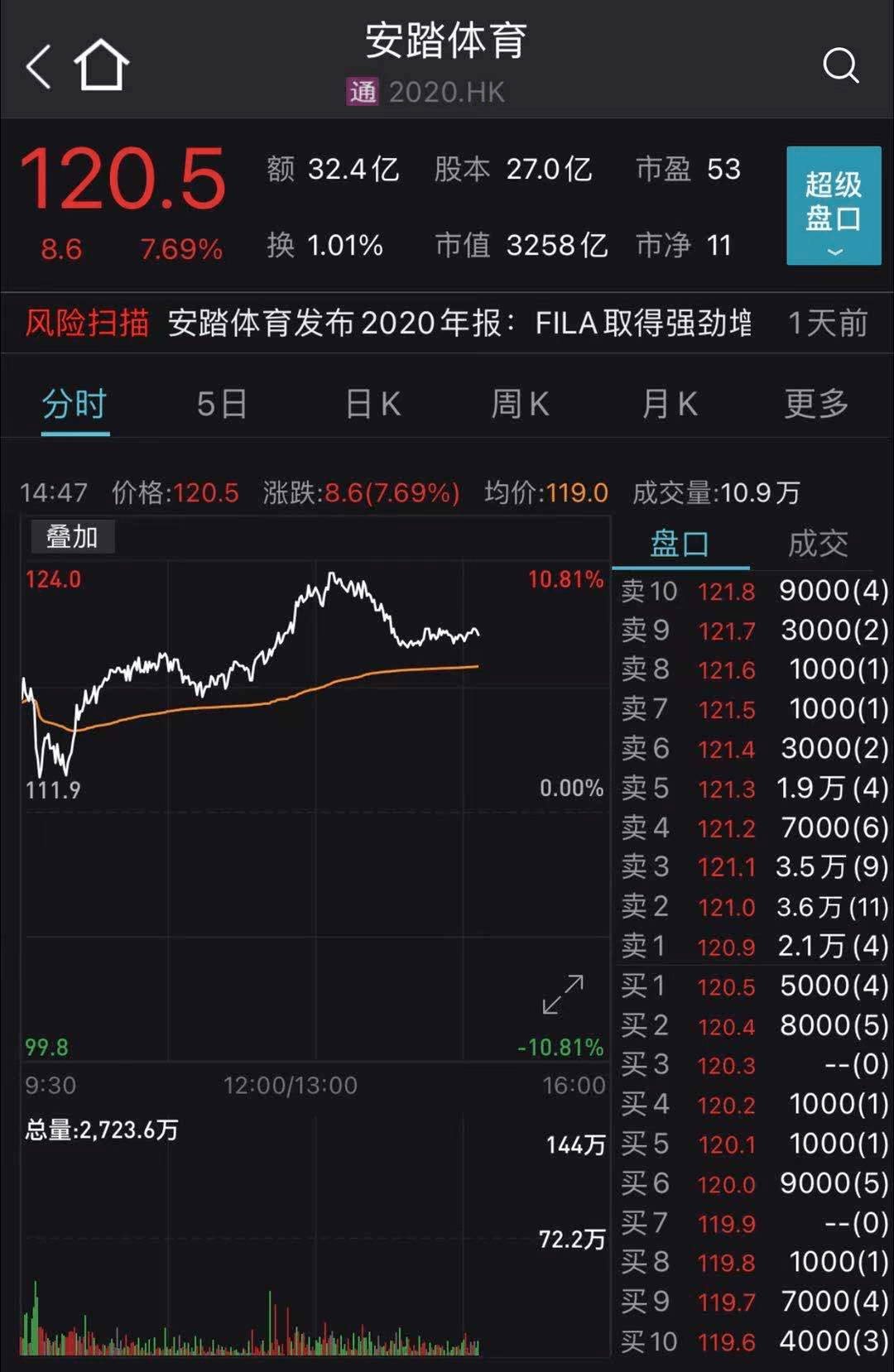Tap the back arrow to return
Screen dimensions: 894x1372
coord(36,66)
